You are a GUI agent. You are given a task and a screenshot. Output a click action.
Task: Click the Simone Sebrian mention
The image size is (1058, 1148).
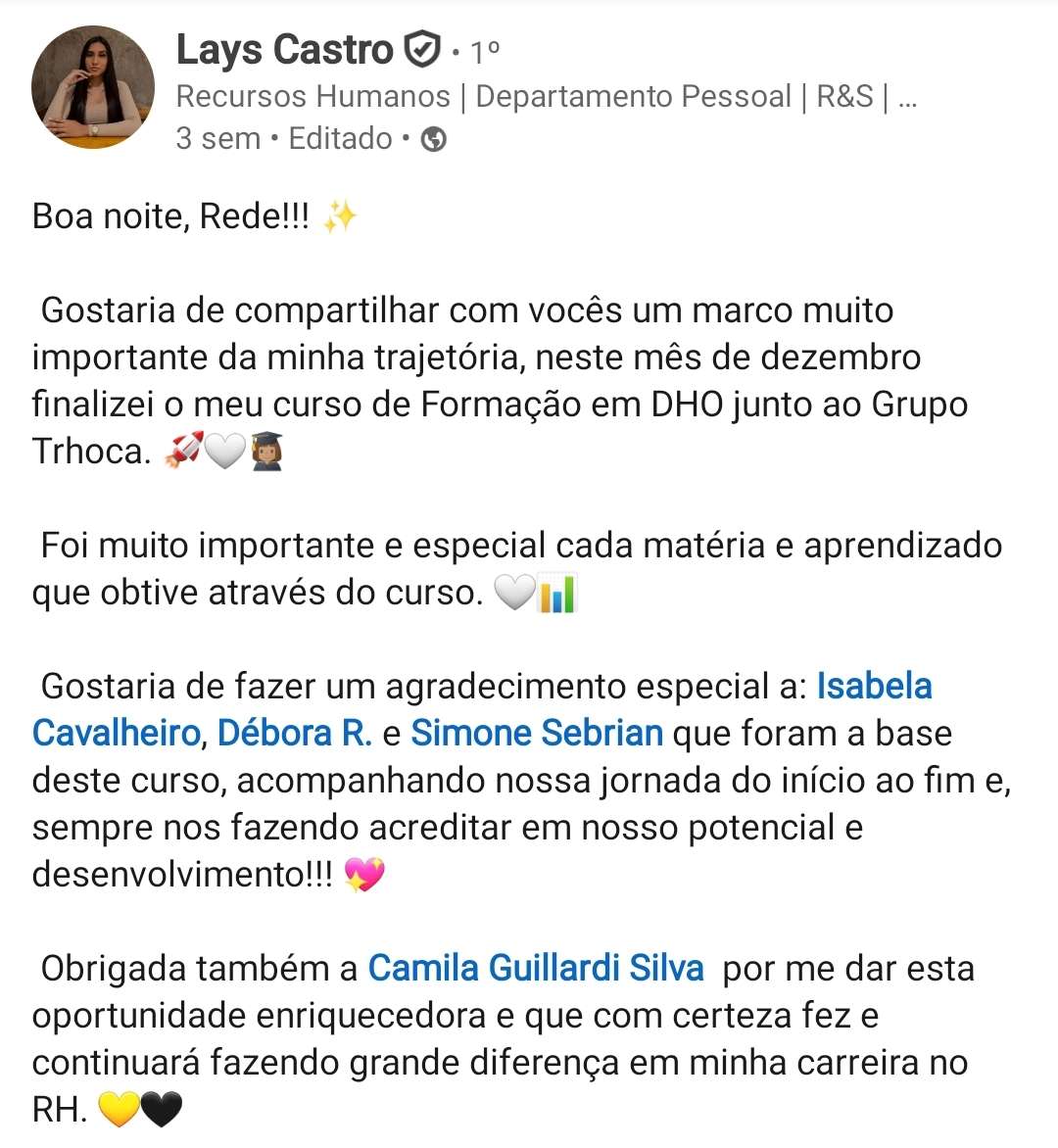coord(537,733)
